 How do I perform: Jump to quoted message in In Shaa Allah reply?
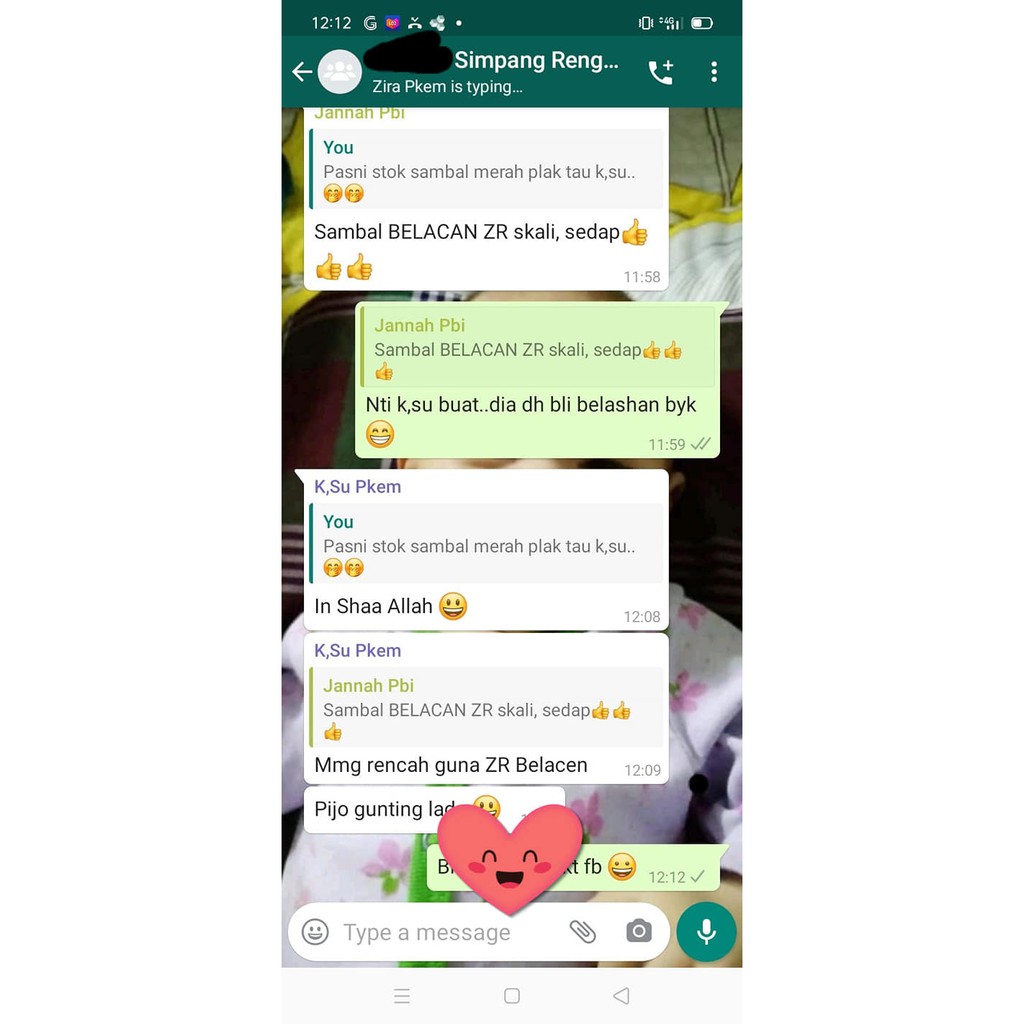coord(487,543)
